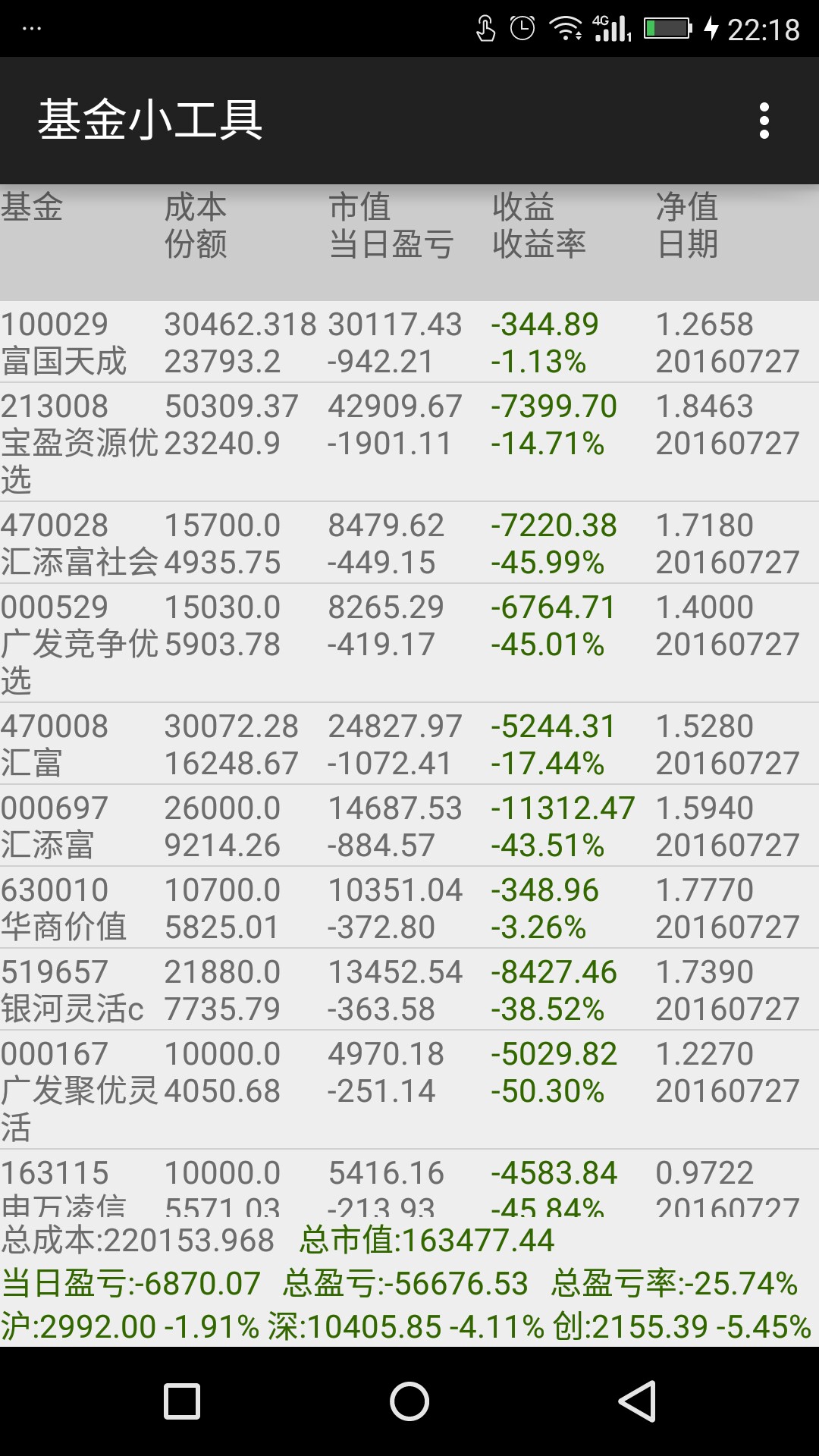
Task: Open fund 470008 汇富 entry
Action: click(x=409, y=744)
